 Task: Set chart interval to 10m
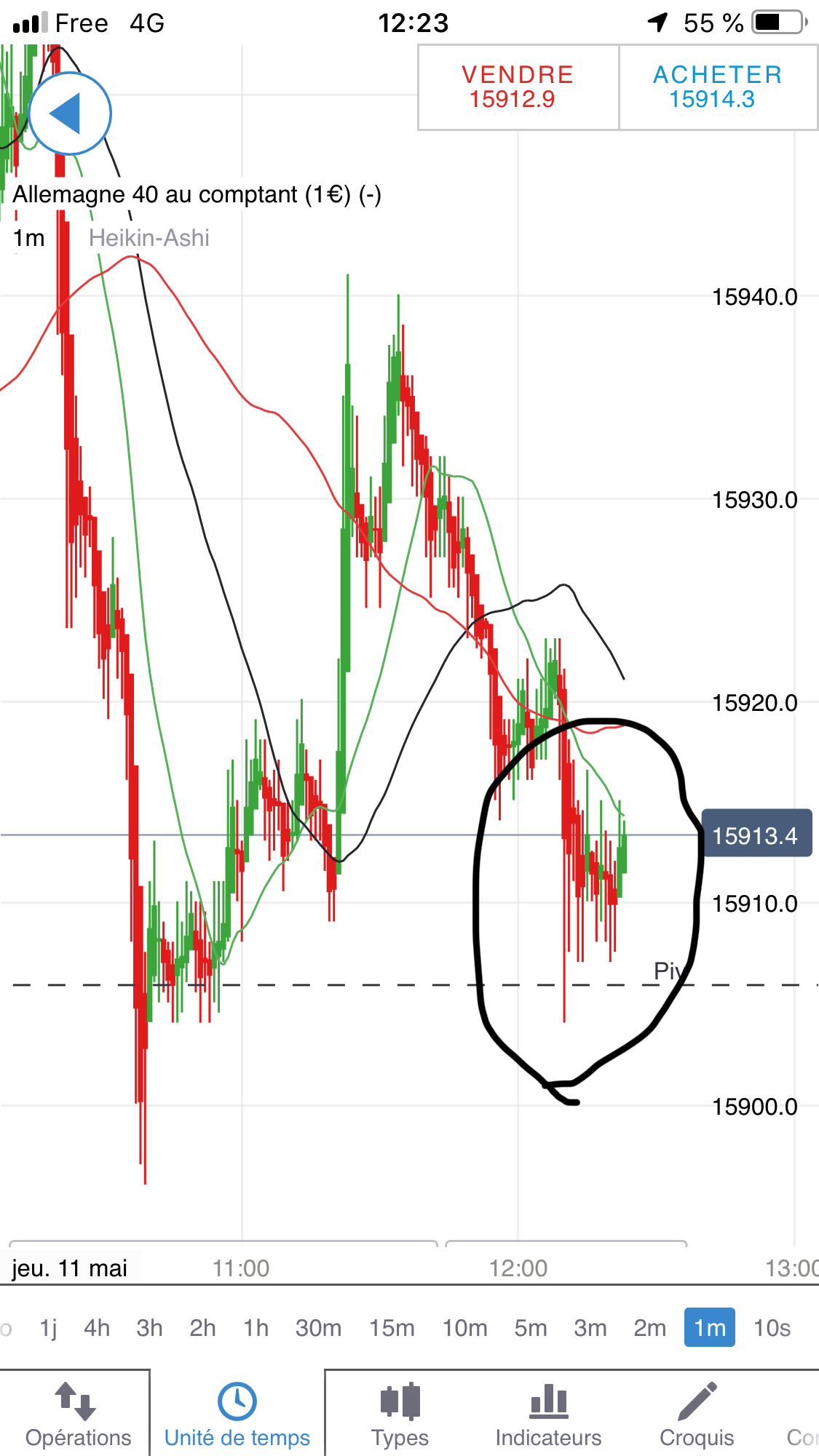(464, 1328)
